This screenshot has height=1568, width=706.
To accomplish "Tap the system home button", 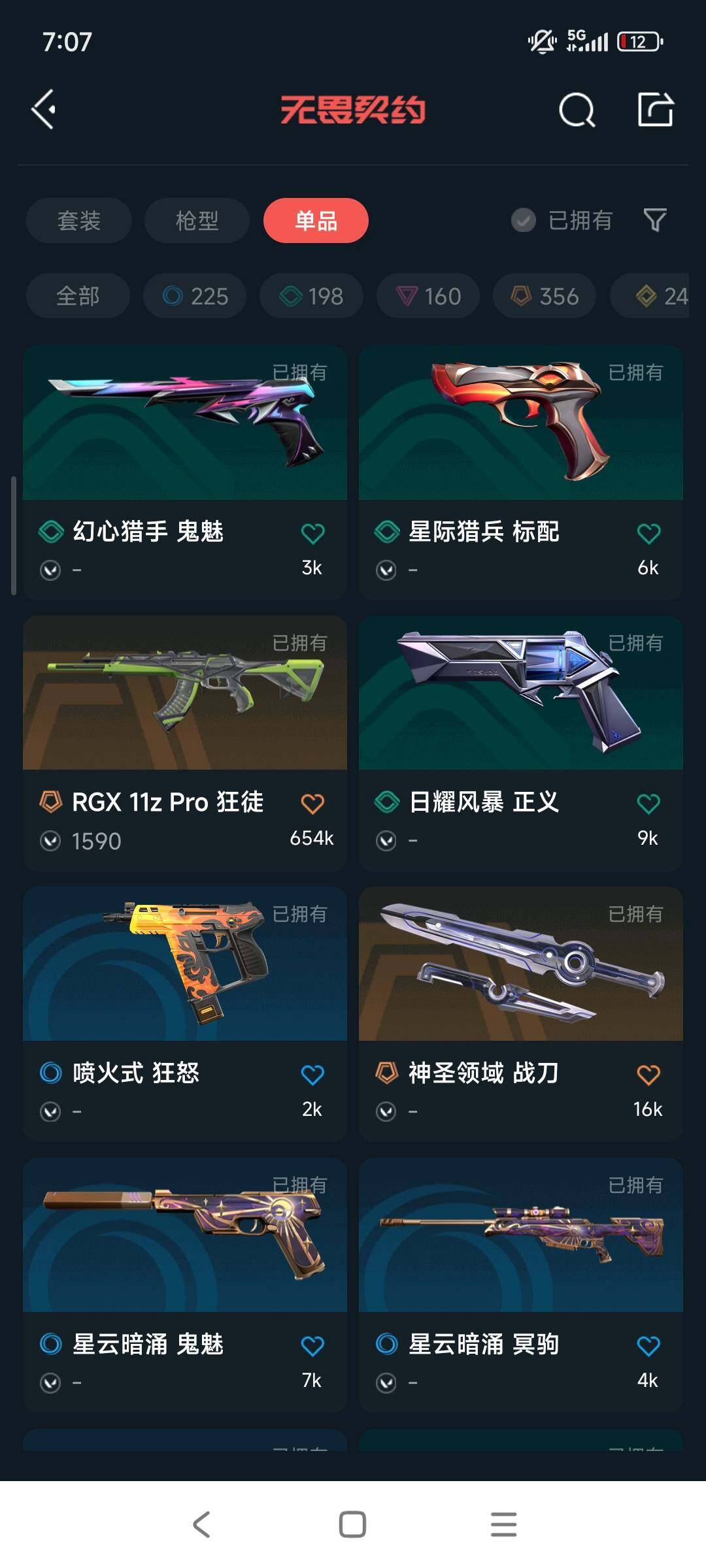I will pyautogui.click(x=352, y=1524).
